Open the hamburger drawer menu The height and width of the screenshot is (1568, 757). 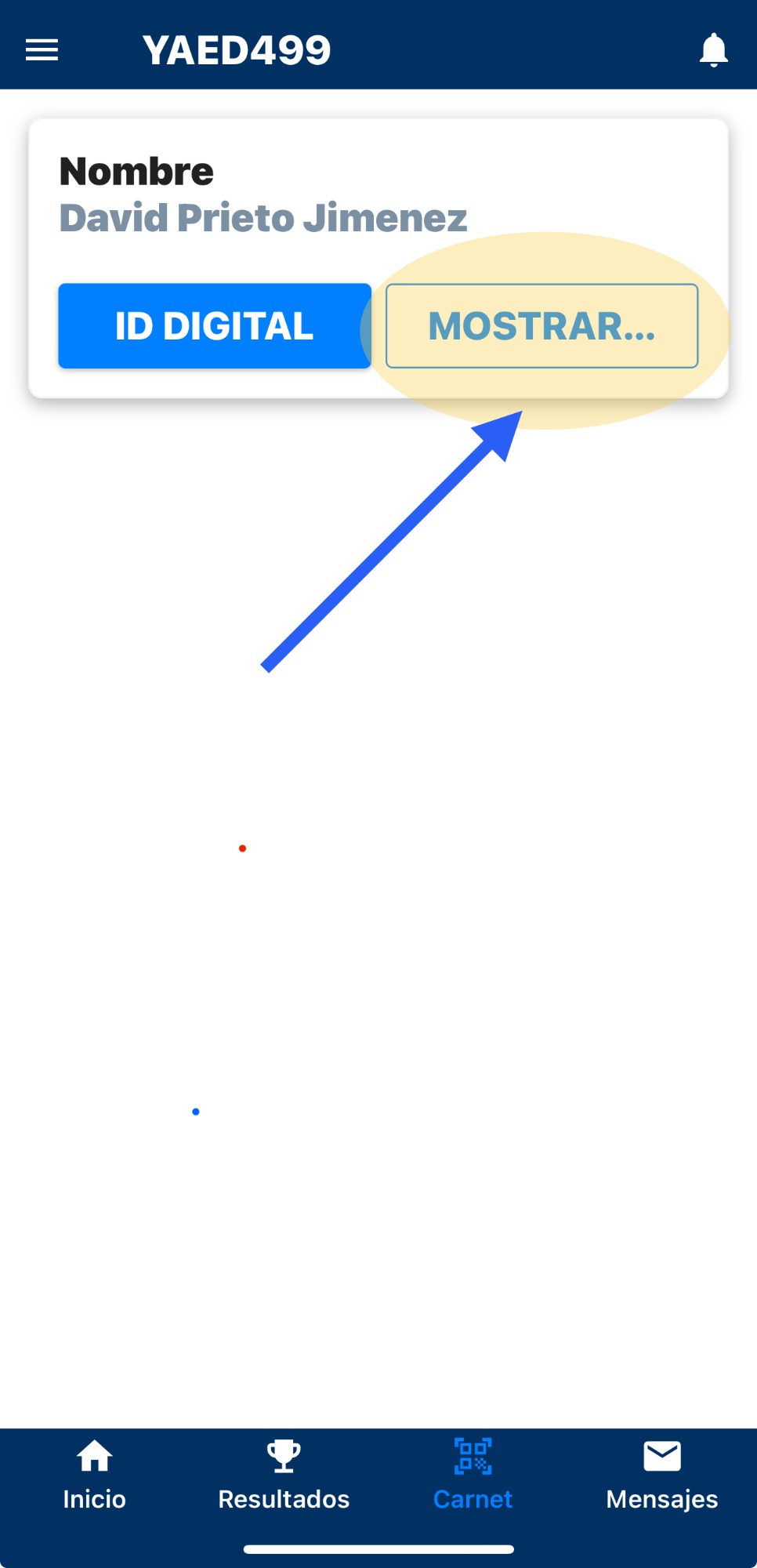[x=42, y=50]
